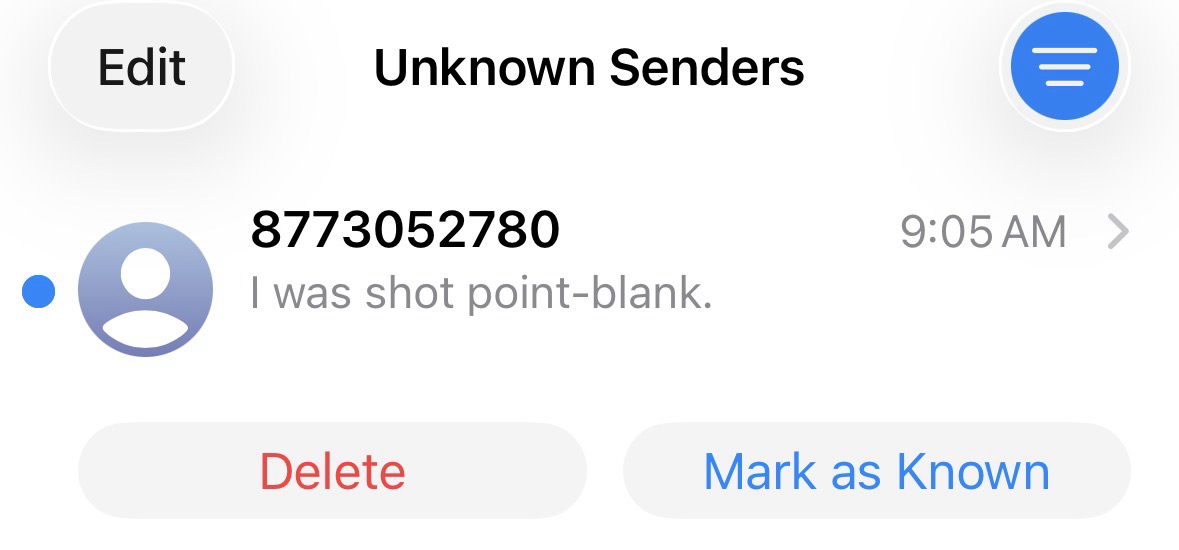Viewport: 1179px width, 550px height.
Task: Open the message from 8773052780
Action: pos(600,262)
